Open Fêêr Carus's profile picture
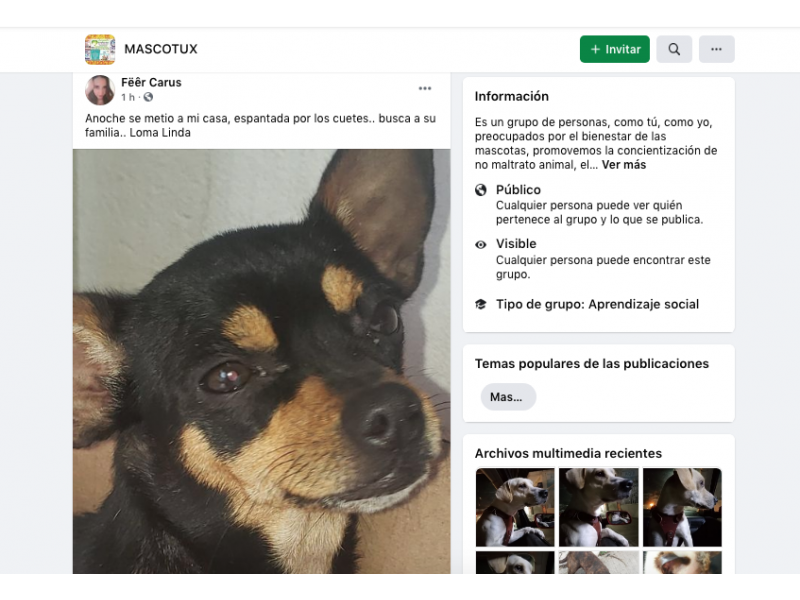800x600 pixels. pyautogui.click(x=100, y=90)
